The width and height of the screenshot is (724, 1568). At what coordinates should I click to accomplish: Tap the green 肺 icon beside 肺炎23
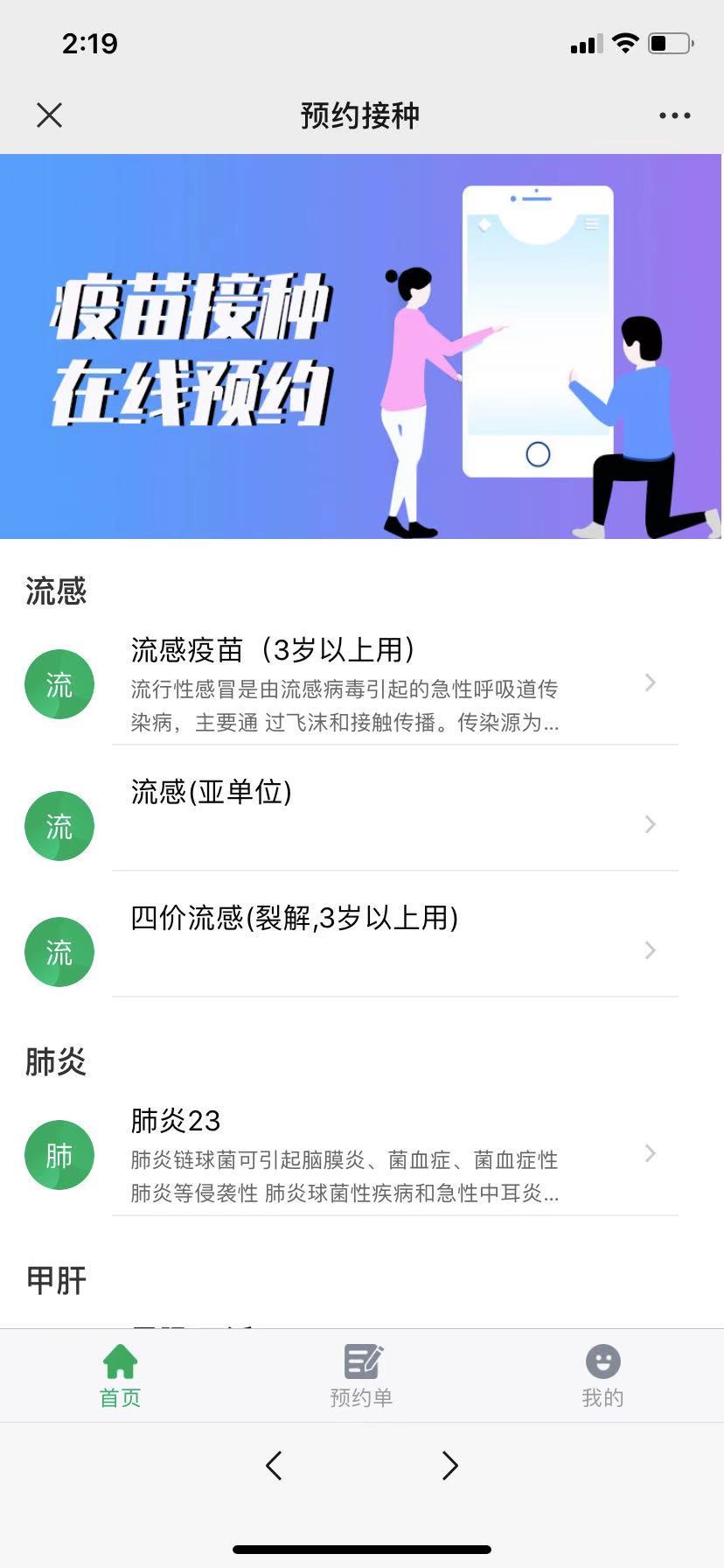(x=59, y=1154)
